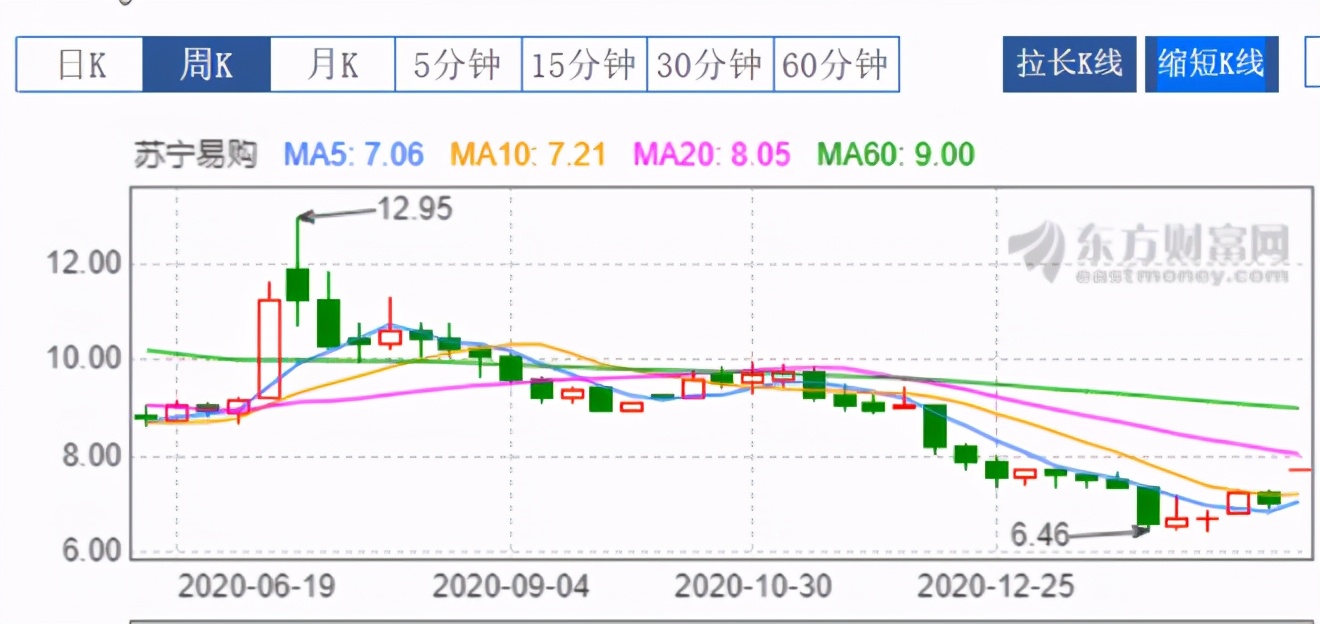Show the 5分钟 interval chart
Viewport: 1320px width, 624px height.
click(458, 66)
